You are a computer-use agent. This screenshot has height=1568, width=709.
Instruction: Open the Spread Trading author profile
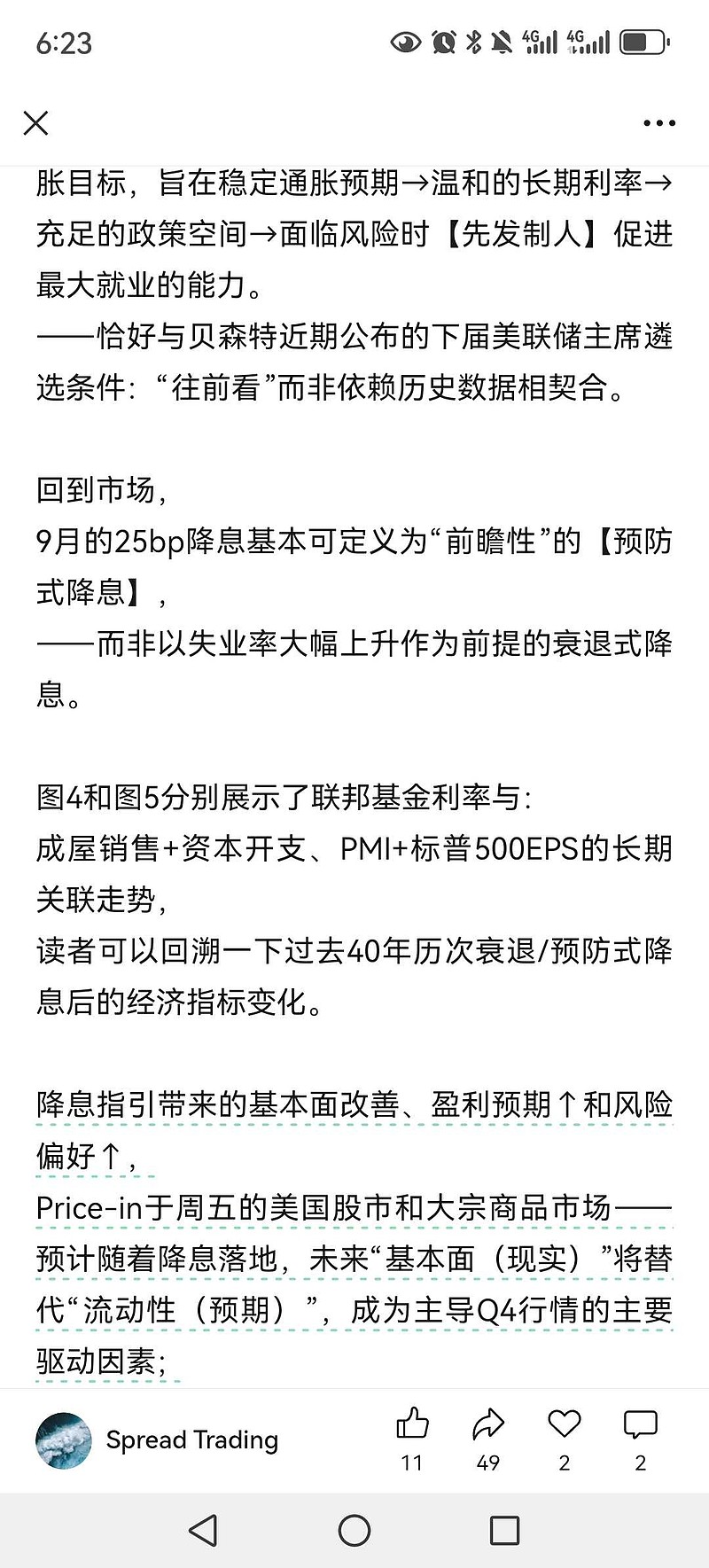pos(157,1440)
